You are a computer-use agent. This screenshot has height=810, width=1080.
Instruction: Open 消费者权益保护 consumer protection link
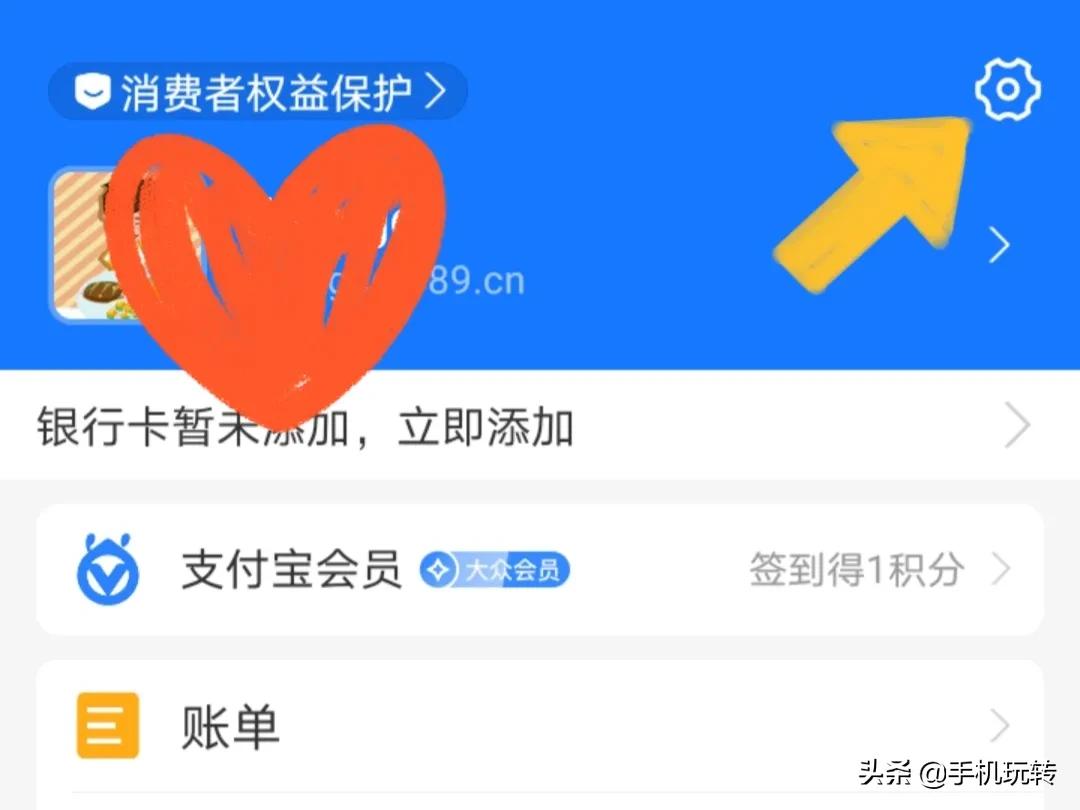pyautogui.click(x=258, y=92)
